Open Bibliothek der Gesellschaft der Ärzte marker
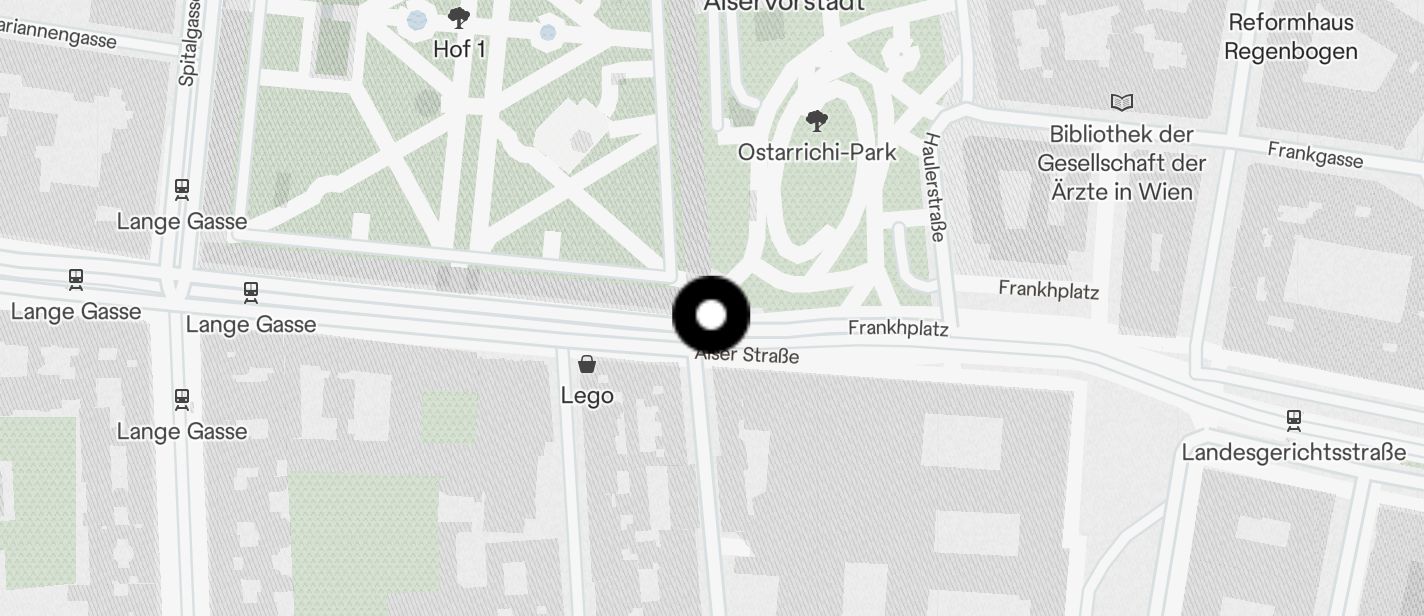The image size is (1424, 616). coord(1122,102)
